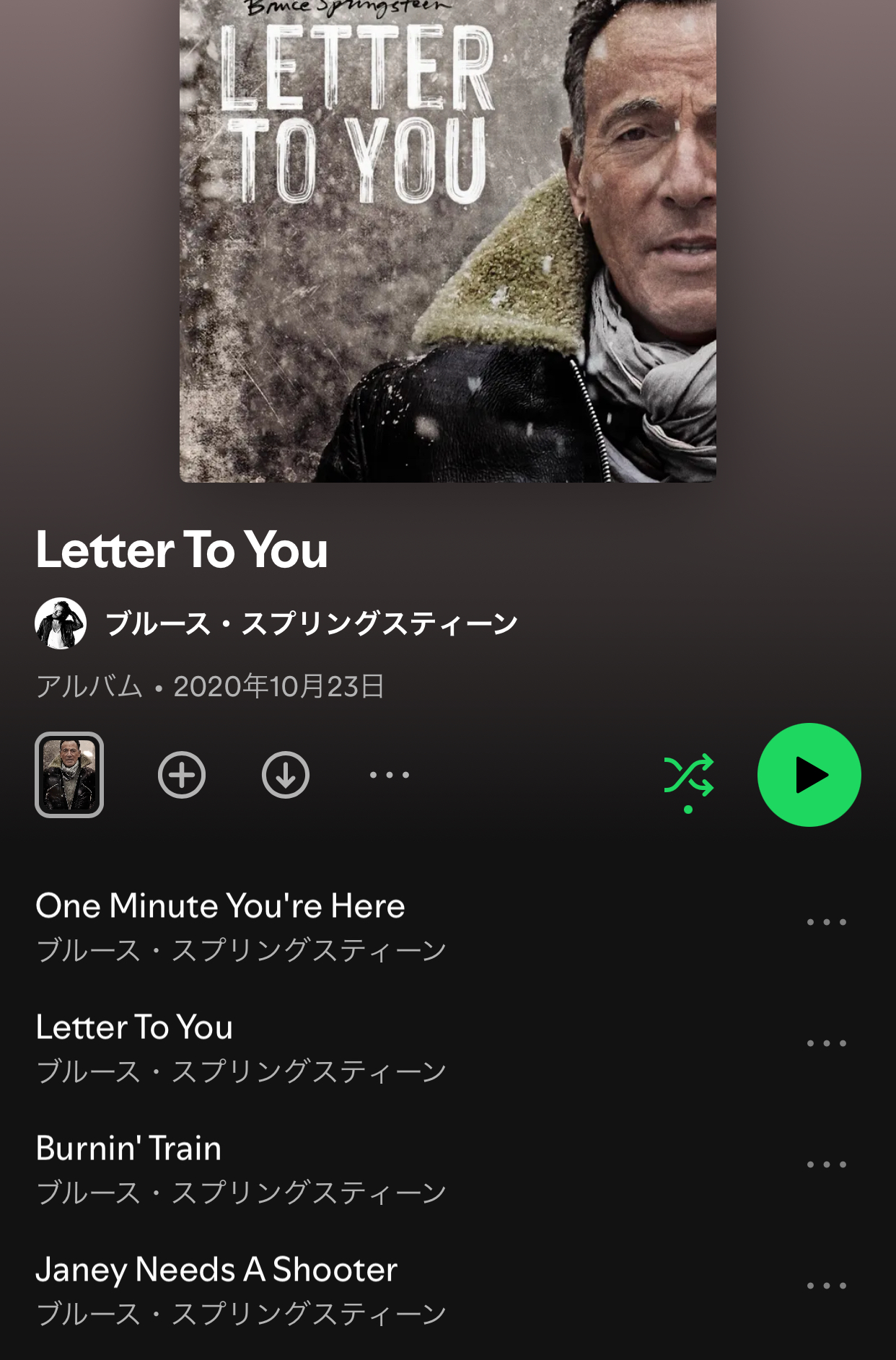Open options for Burnin' Train
Screen dimensions: 896x1360
point(826,1164)
